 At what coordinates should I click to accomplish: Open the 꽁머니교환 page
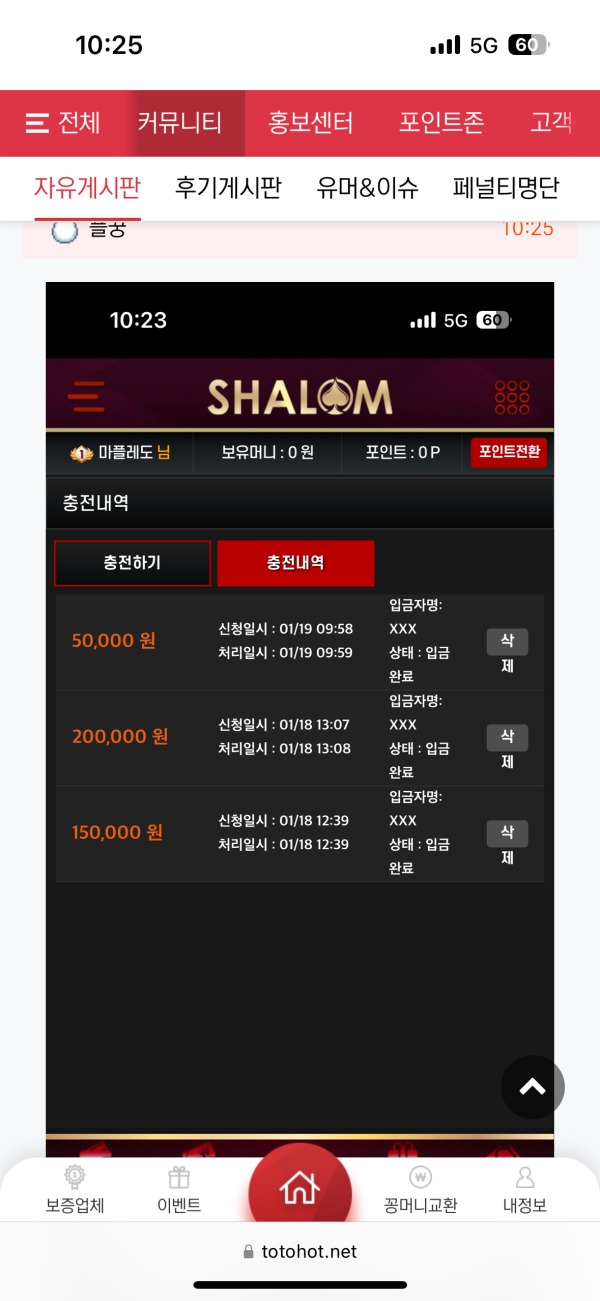(420, 1189)
